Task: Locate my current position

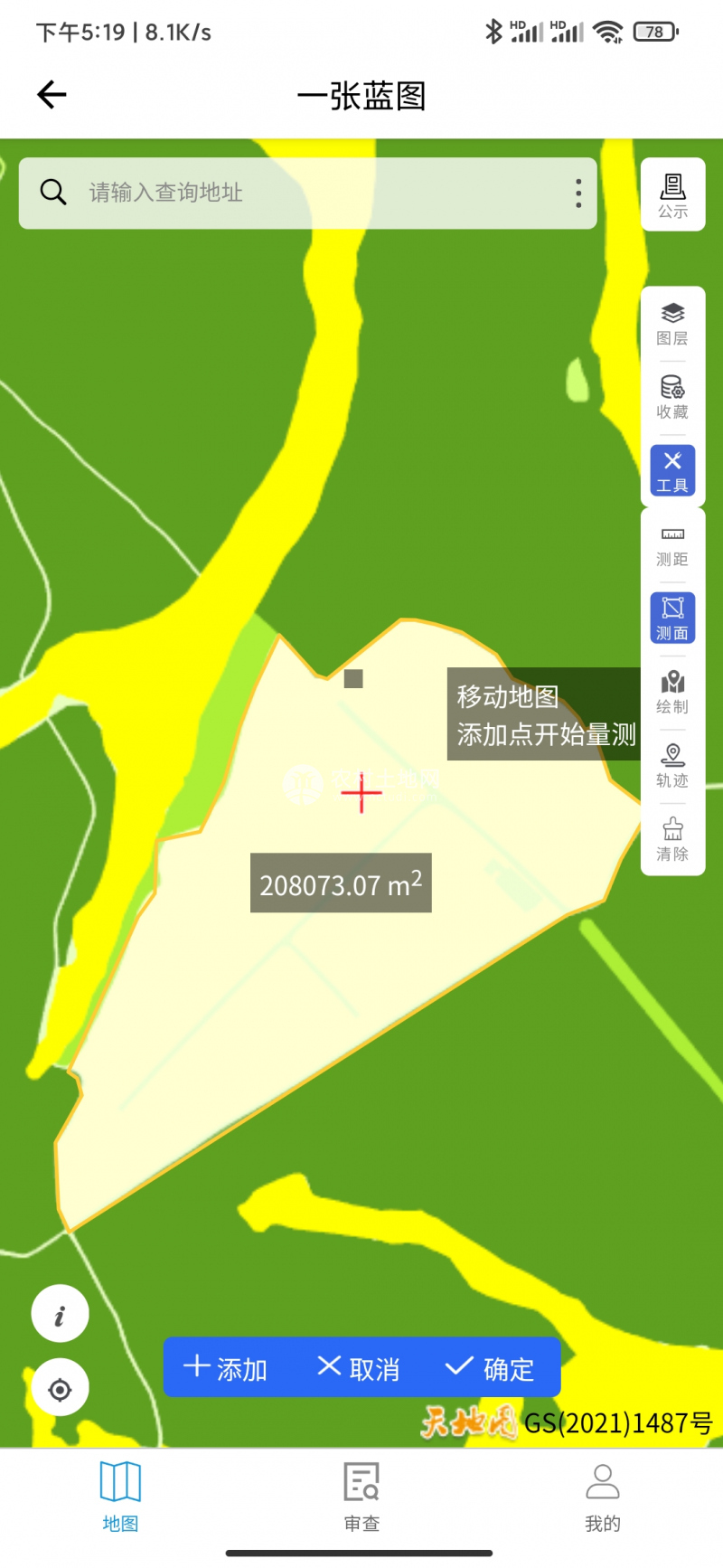Action: (x=60, y=1389)
